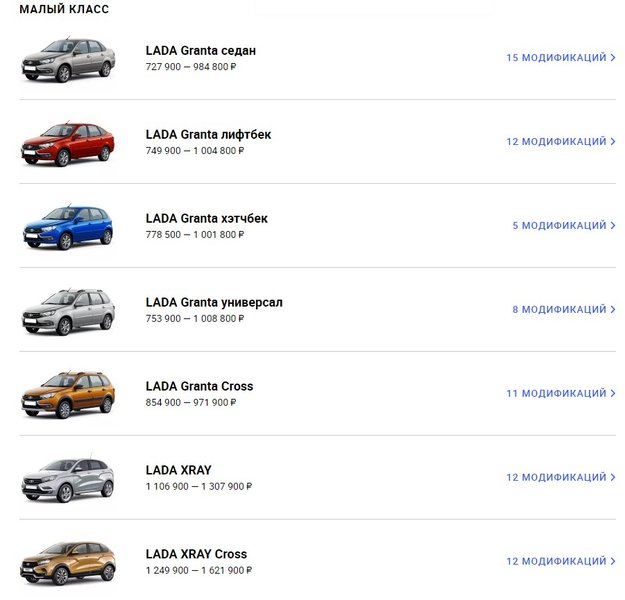The width and height of the screenshot is (625, 600).
Task: Open 15 модификаций for LADA Granta седан
Action: coord(560,58)
